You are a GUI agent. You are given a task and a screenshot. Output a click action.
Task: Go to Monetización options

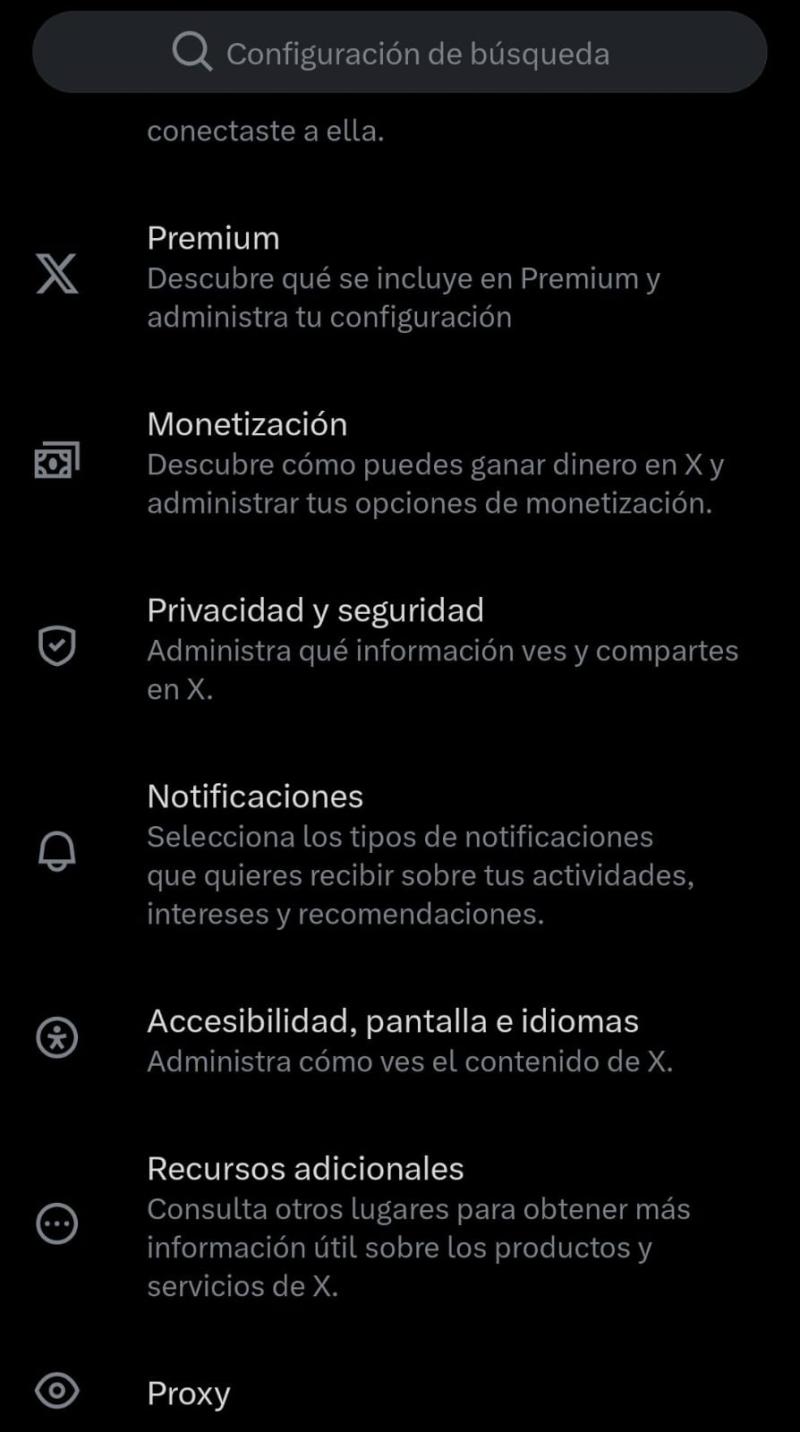pyautogui.click(x=400, y=462)
